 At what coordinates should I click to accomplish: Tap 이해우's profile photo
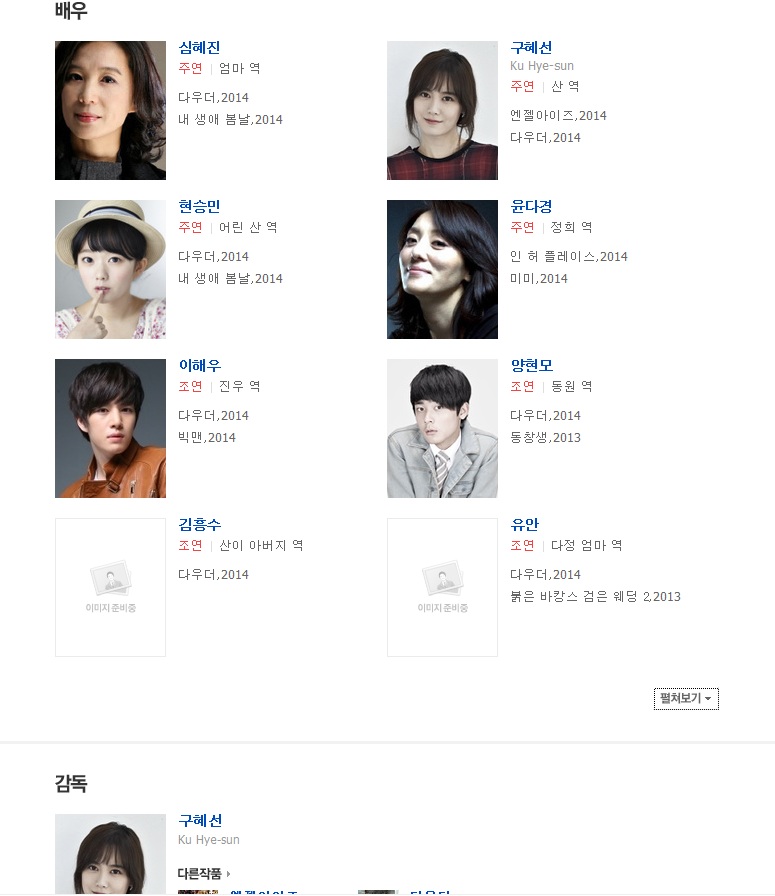click(110, 428)
